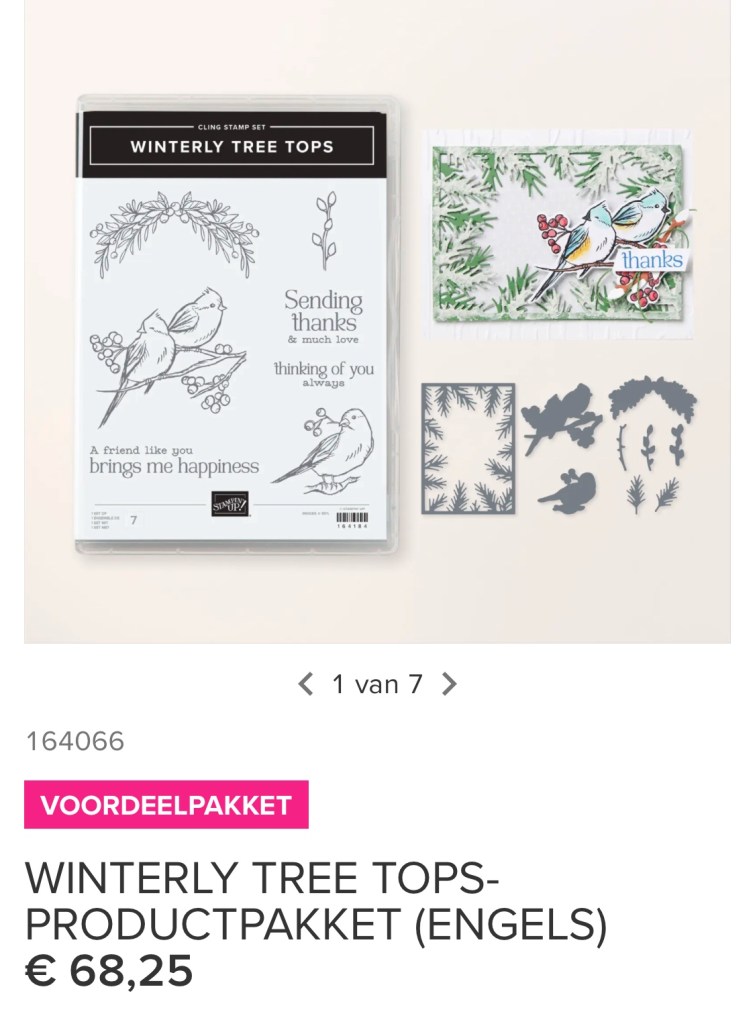The width and height of the screenshot is (755, 1024).
Task: Go to the next product image
Action: coord(449,685)
